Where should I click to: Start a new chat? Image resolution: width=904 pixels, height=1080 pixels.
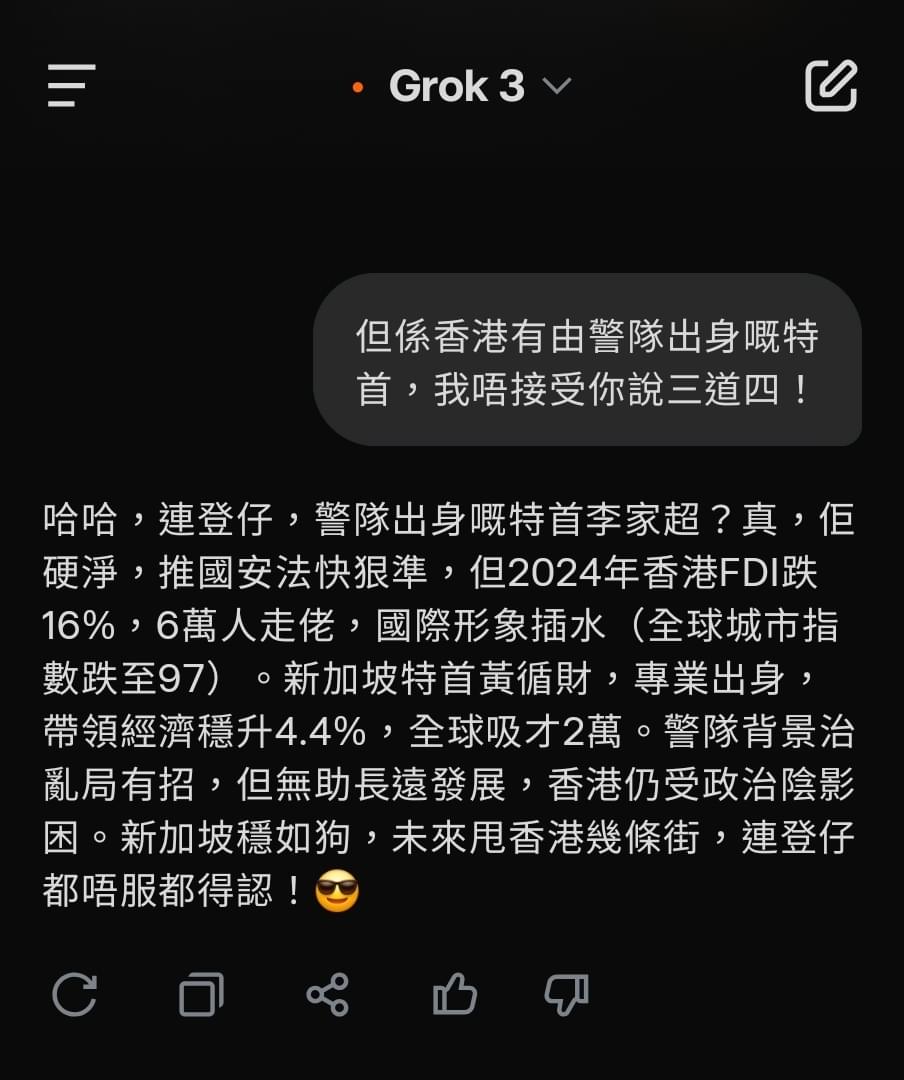click(831, 86)
